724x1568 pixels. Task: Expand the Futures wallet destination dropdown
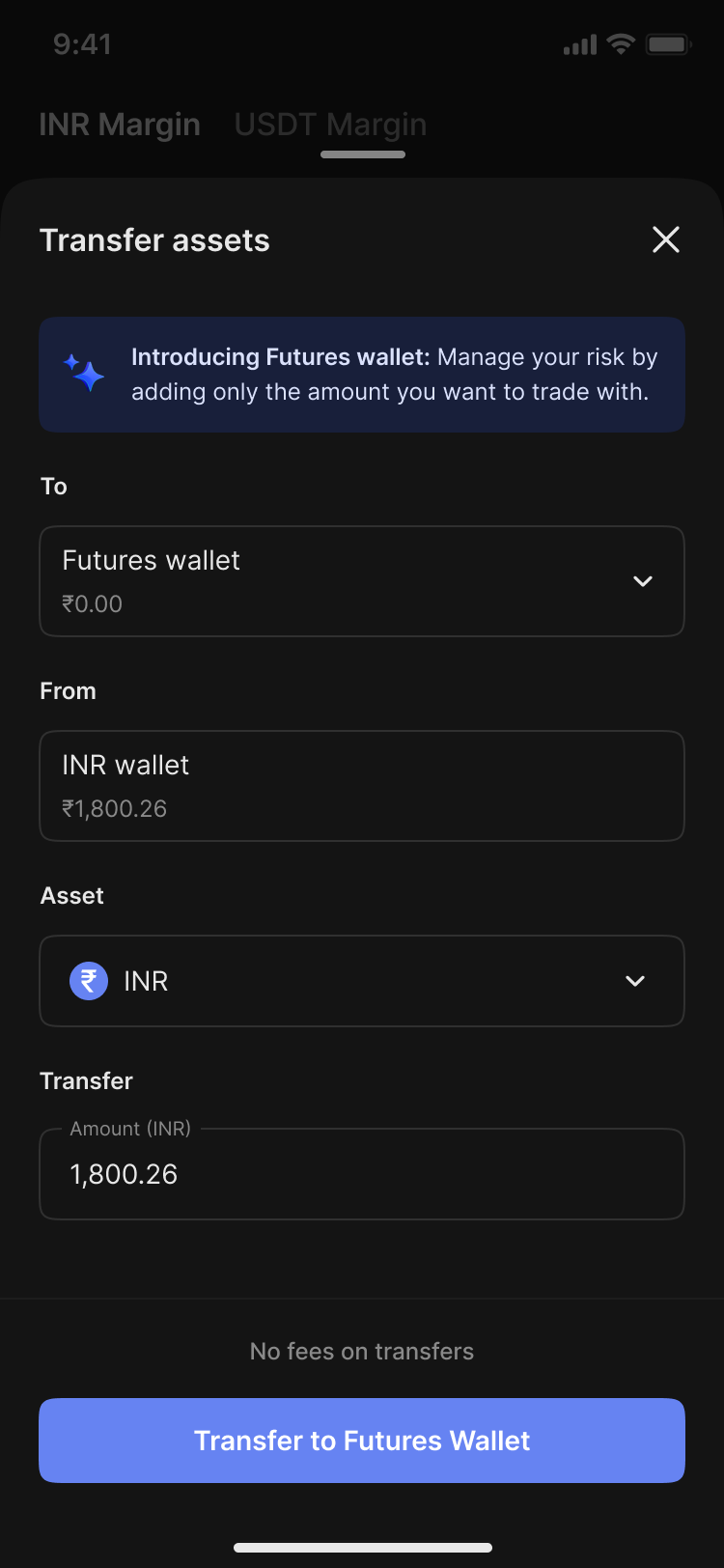point(362,581)
